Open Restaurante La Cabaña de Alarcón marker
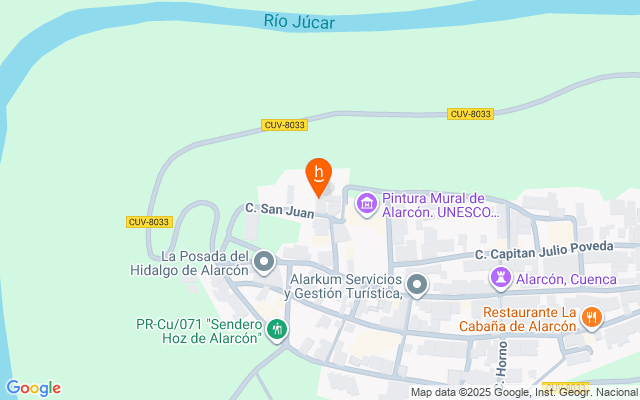The height and width of the screenshot is (400, 640). coord(592,318)
